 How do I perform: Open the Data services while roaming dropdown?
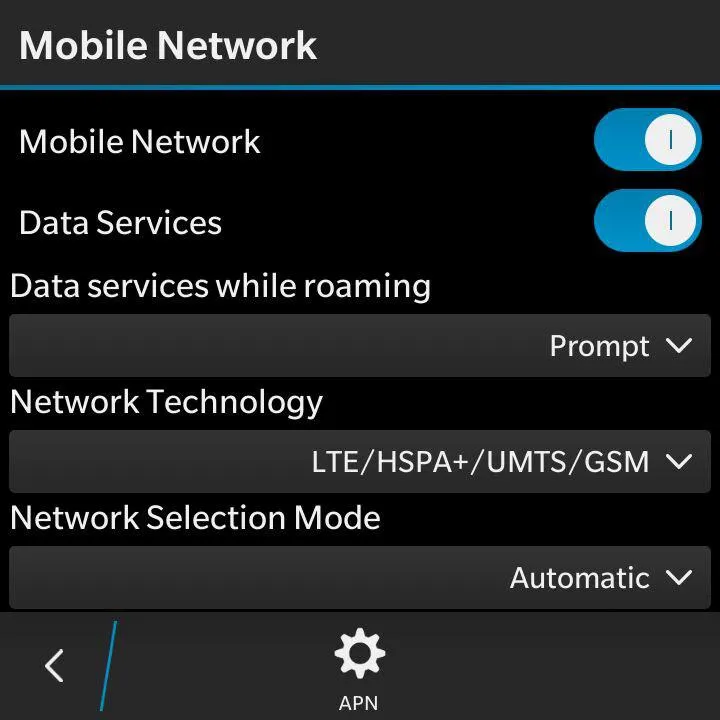click(360, 346)
